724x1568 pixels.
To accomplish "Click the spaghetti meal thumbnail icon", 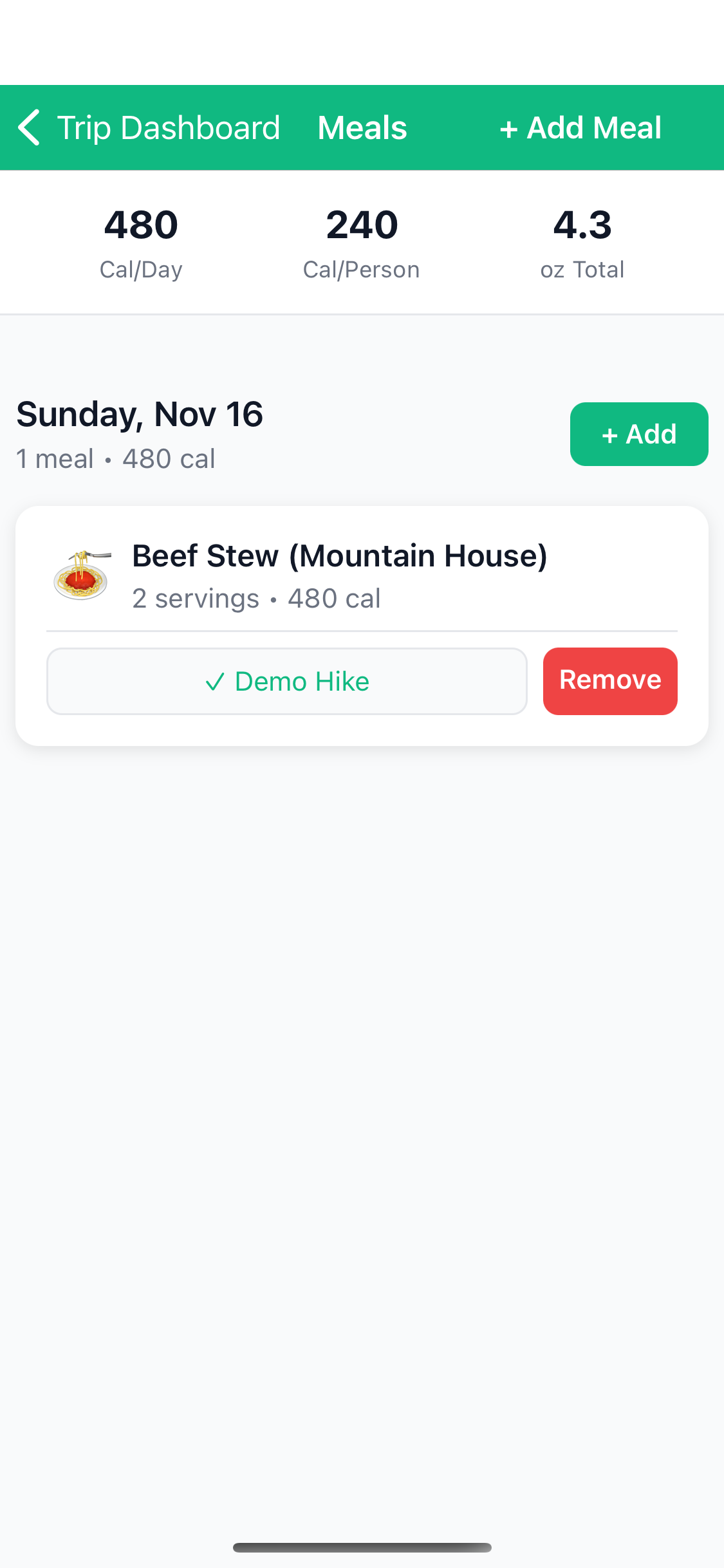I will coord(82,576).
